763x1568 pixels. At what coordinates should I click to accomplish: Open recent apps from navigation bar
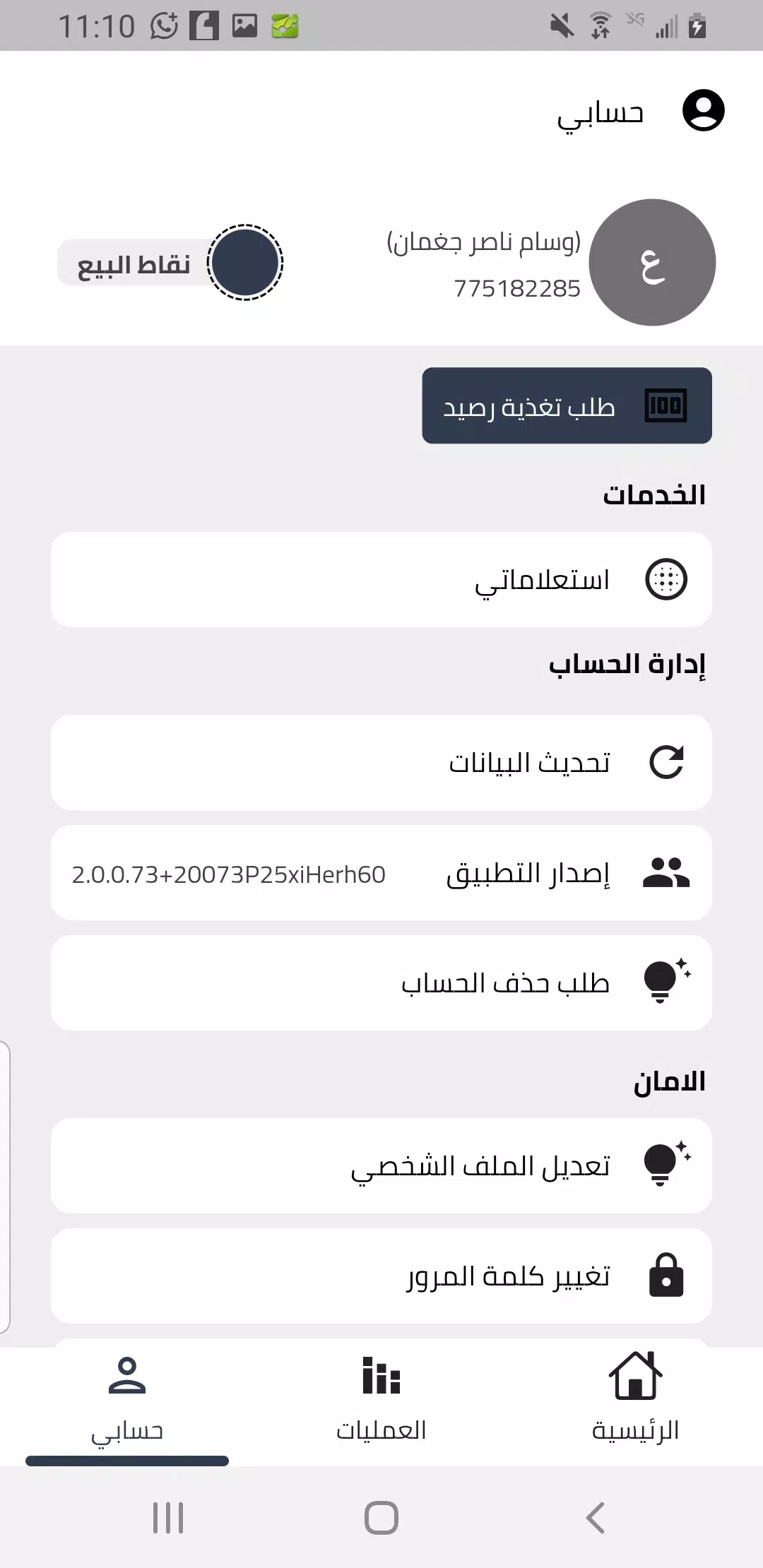point(168,1518)
